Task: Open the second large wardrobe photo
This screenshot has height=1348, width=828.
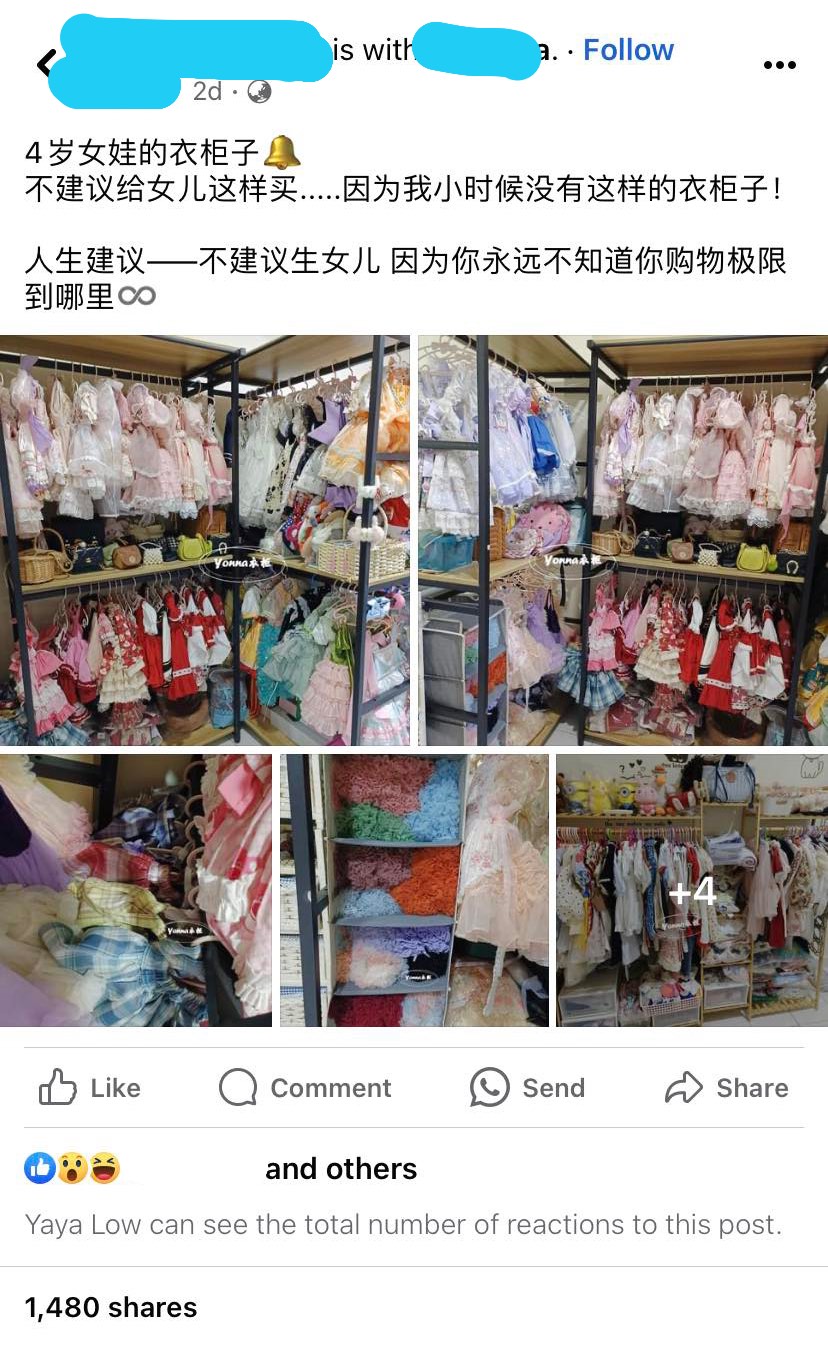Action: pyautogui.click(x=623, y=540)
